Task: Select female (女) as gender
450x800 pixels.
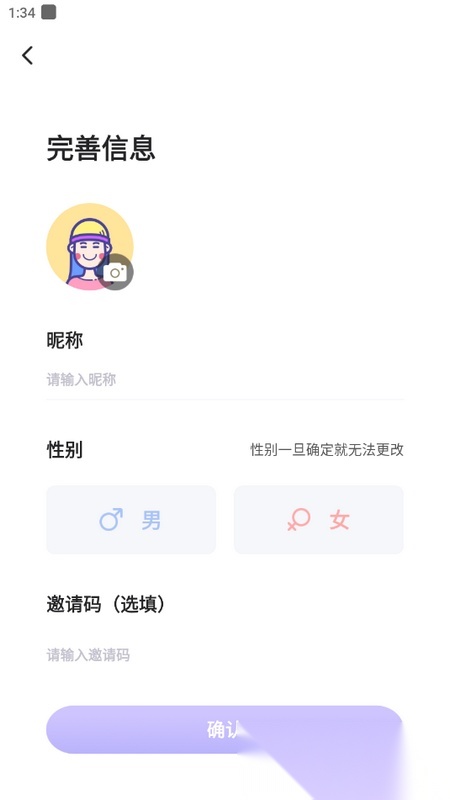Action: point(318,519)
